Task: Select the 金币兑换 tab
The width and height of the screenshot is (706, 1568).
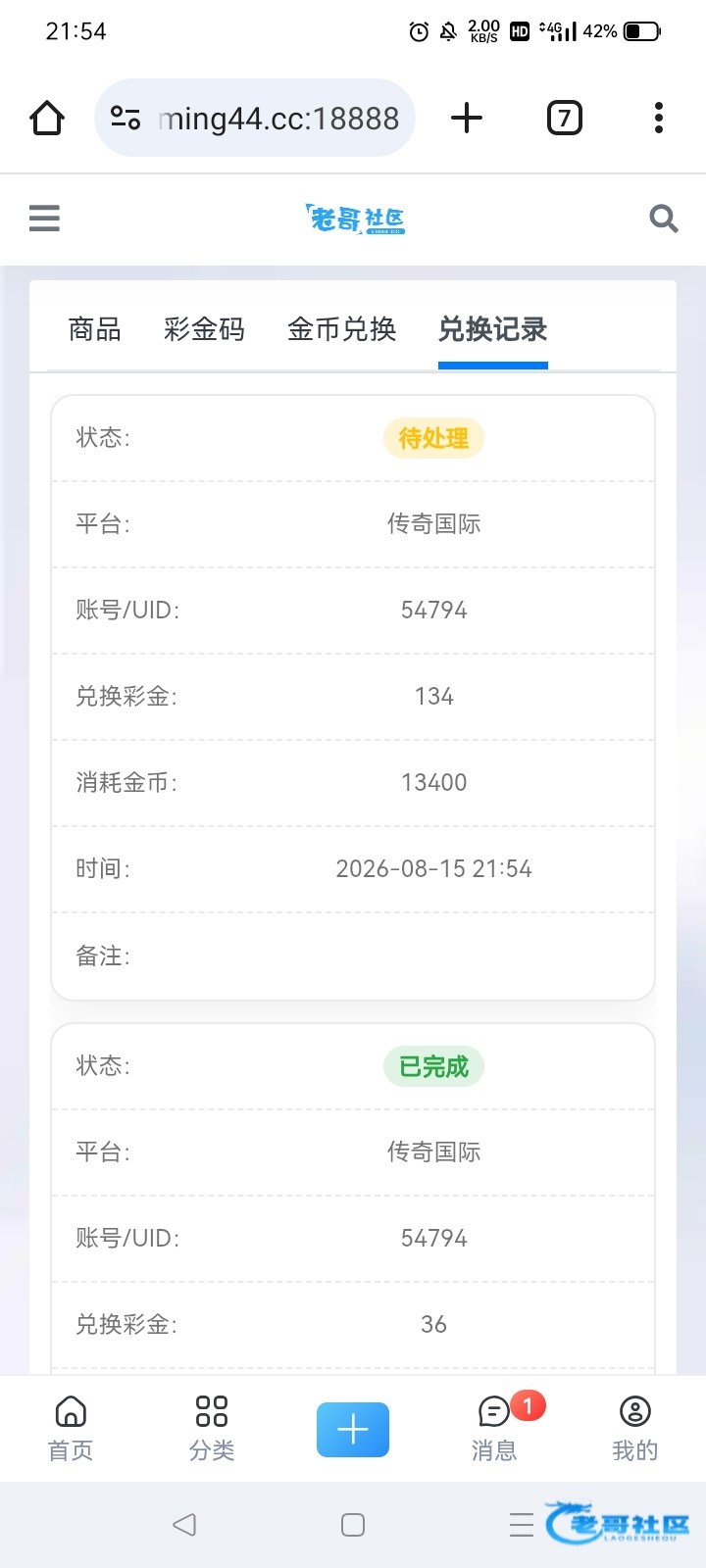Action: pyautogui.click(x=341, y=329)
